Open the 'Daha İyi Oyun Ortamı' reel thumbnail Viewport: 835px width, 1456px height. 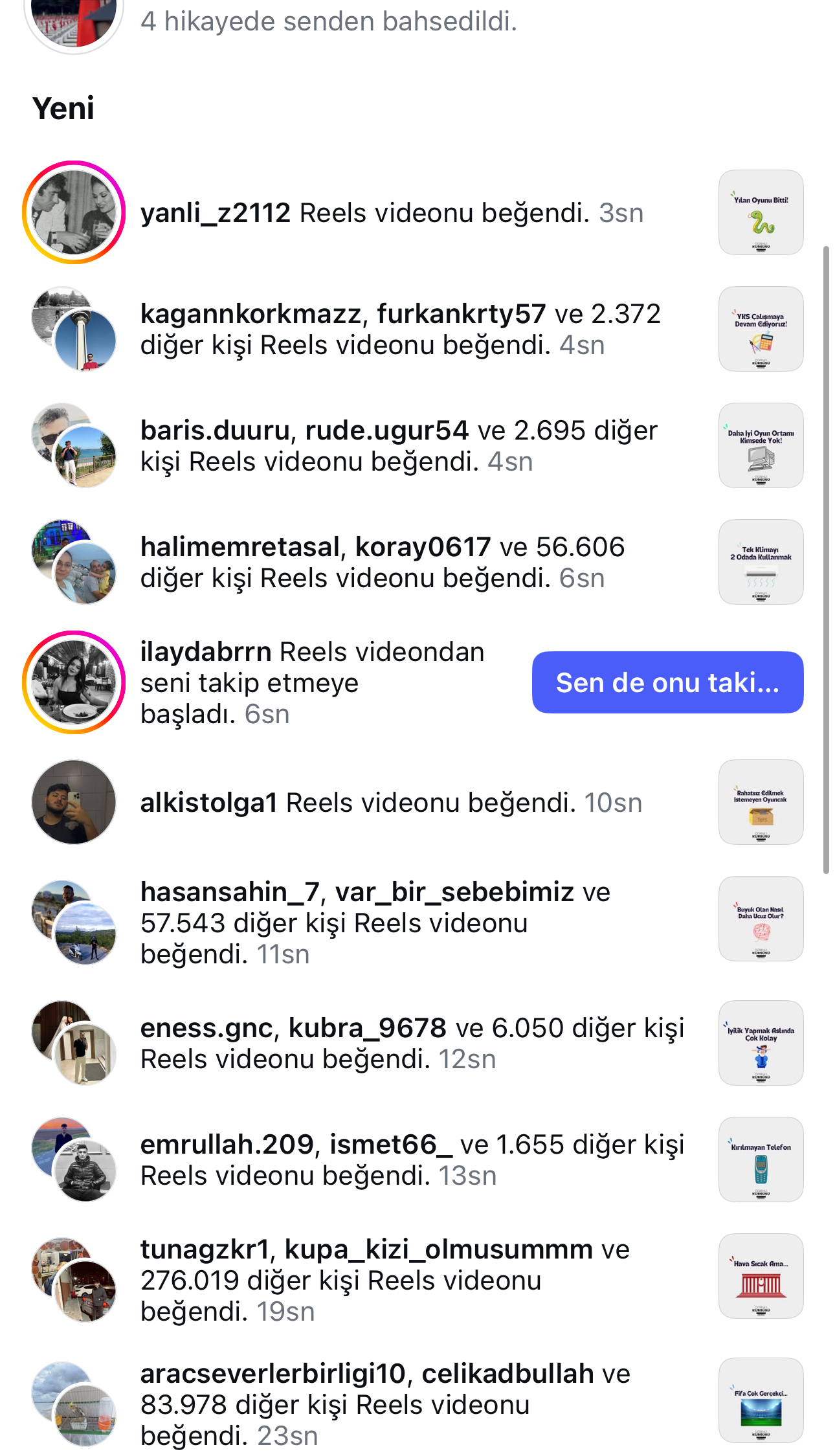click(761, 445)
